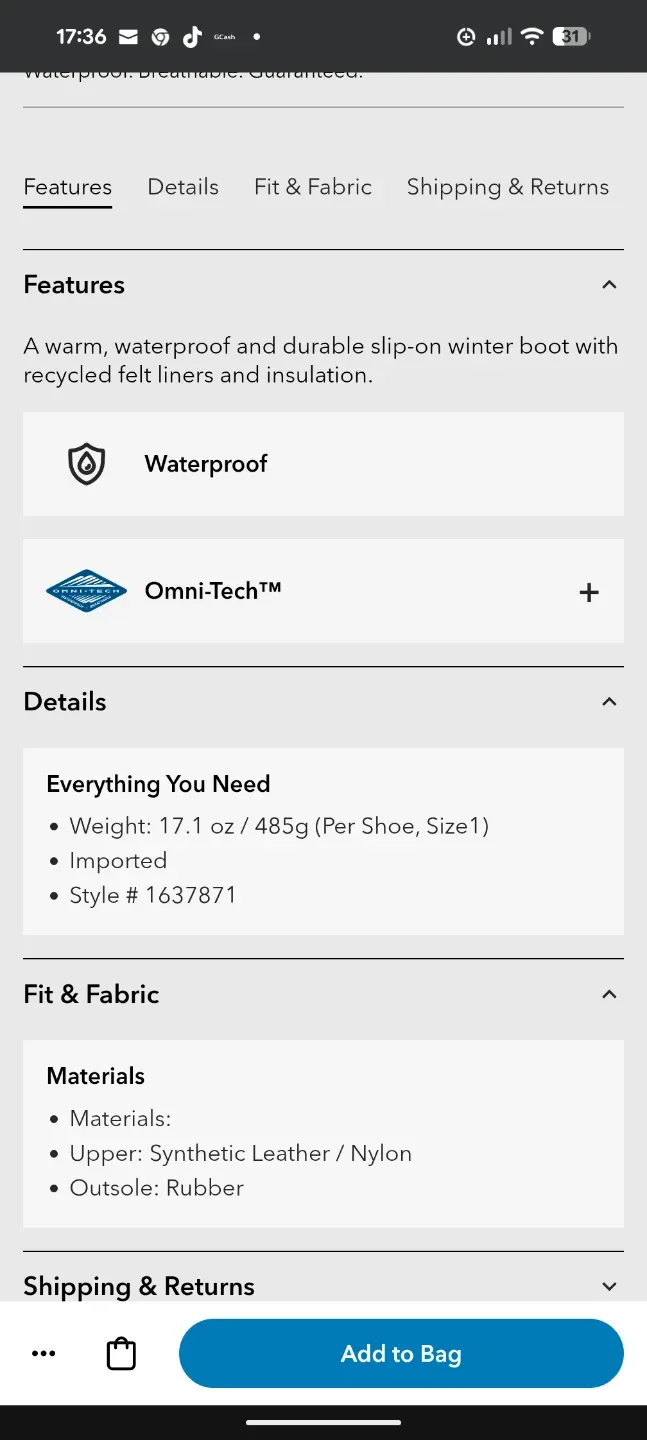Select the Features tab
Screen dimensions: 647x1440
(68, 187)
